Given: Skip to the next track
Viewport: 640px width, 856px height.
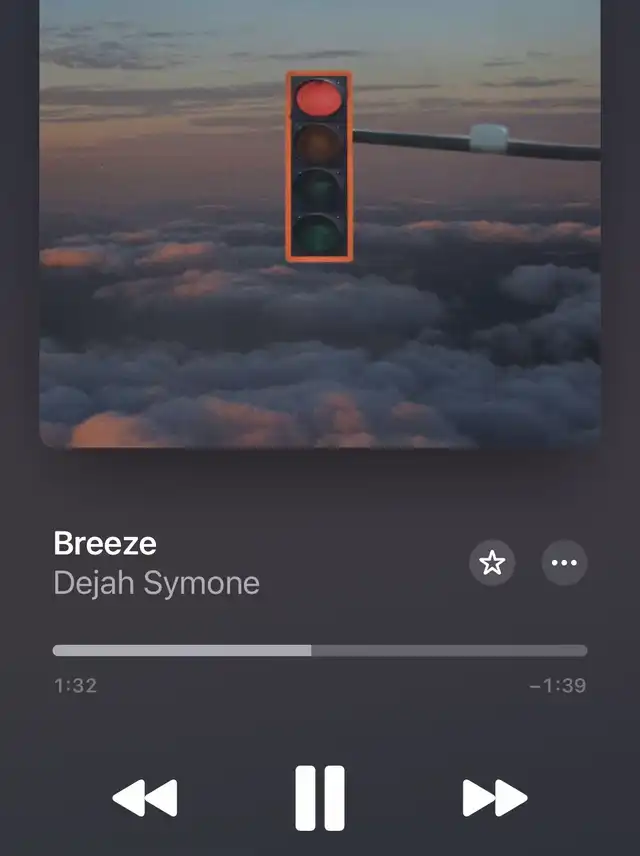Looking at the screenshot, I should (495, 798).
